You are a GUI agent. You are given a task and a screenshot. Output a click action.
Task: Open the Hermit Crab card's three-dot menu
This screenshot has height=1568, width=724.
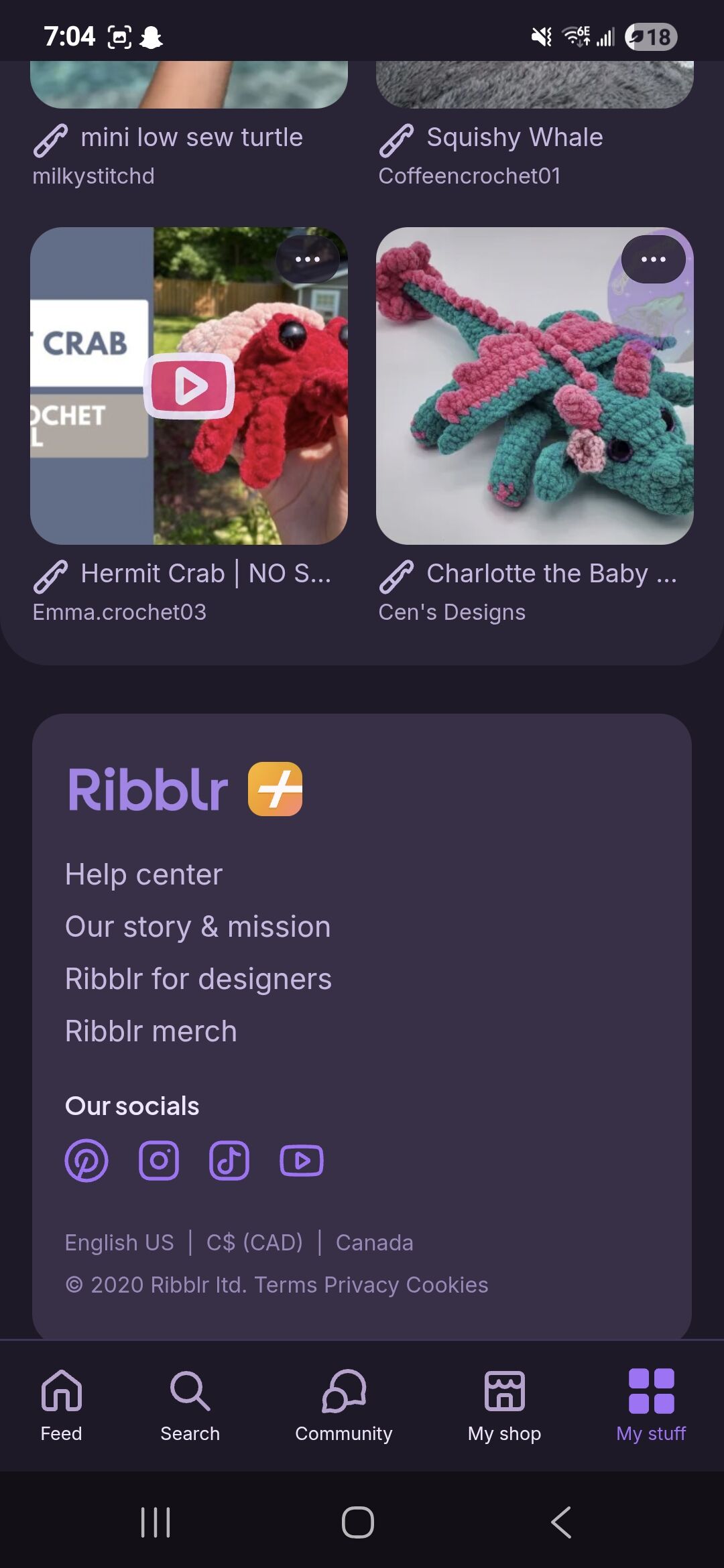pyautogui.click(x=308, y=259)
